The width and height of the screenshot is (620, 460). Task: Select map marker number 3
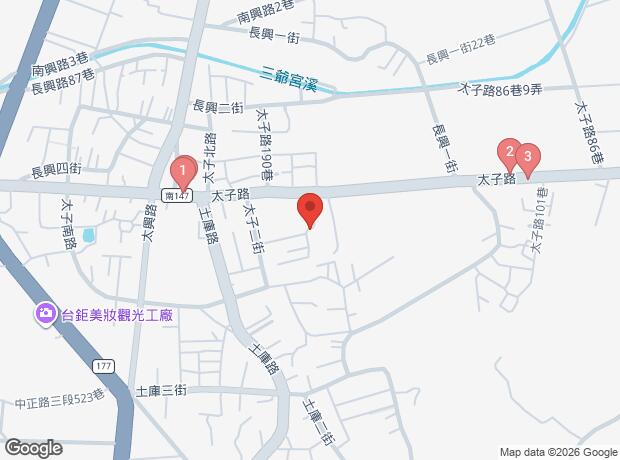coord(528,158)
